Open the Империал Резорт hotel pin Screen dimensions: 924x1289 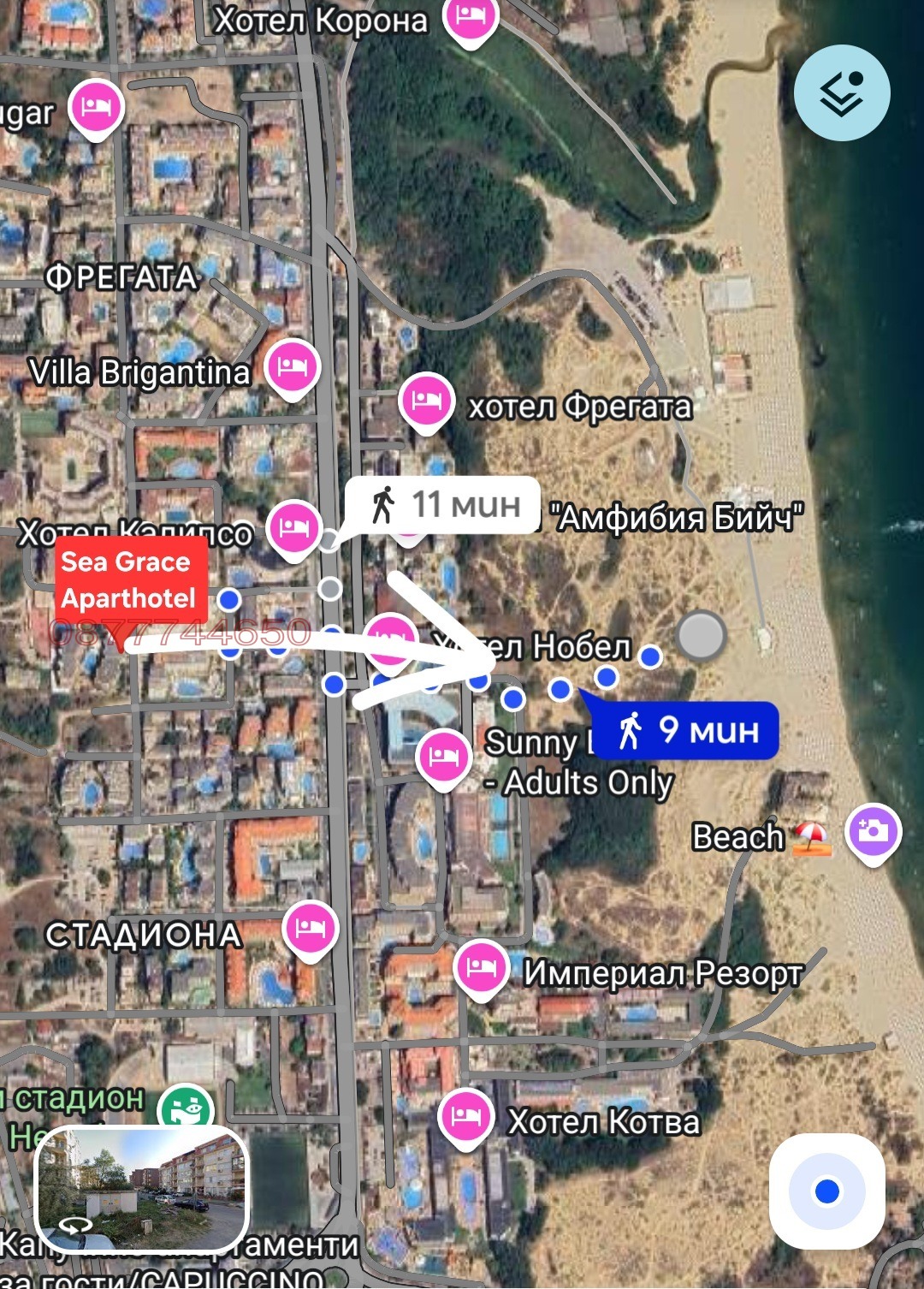481,967
